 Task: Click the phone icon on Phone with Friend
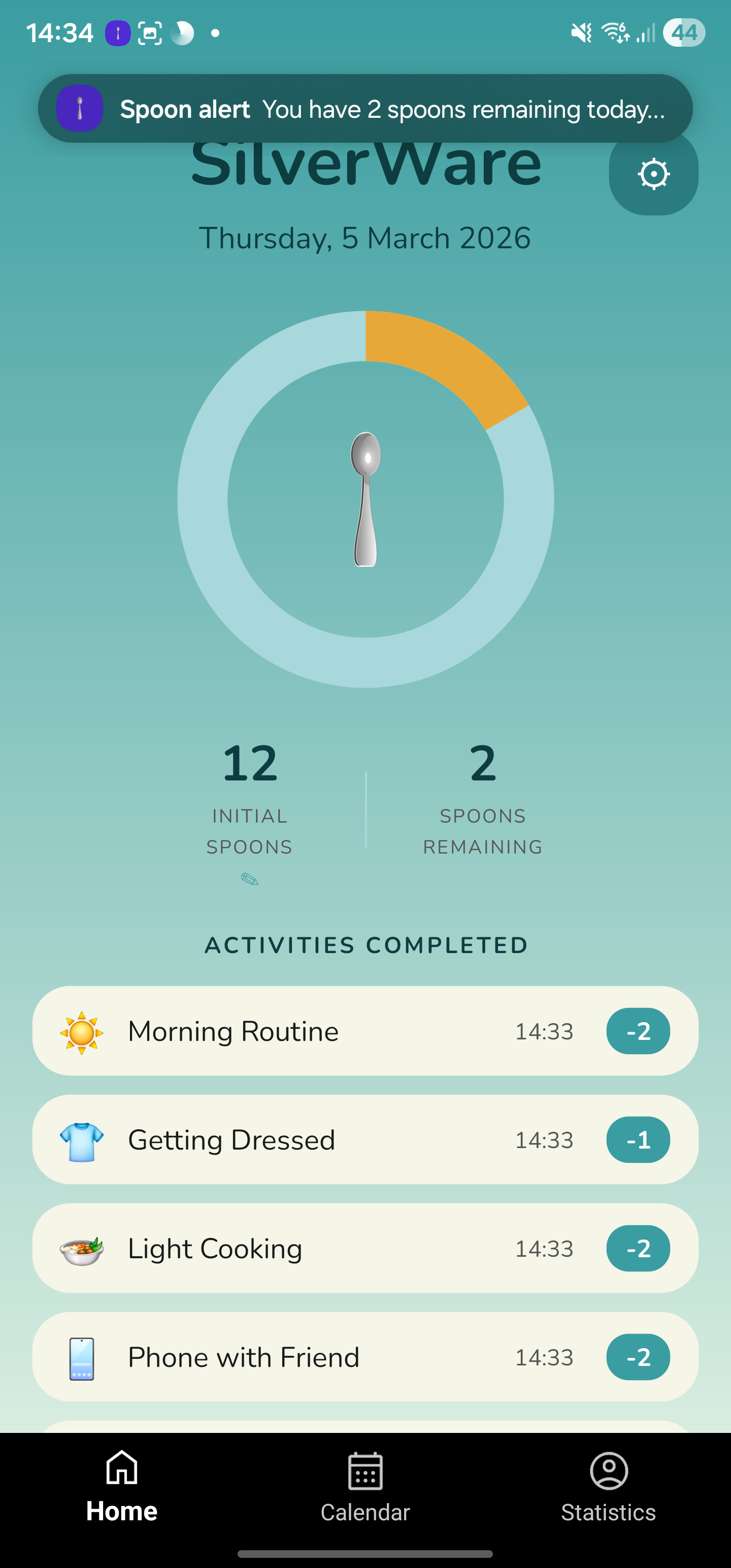[x=83, y=1357]
